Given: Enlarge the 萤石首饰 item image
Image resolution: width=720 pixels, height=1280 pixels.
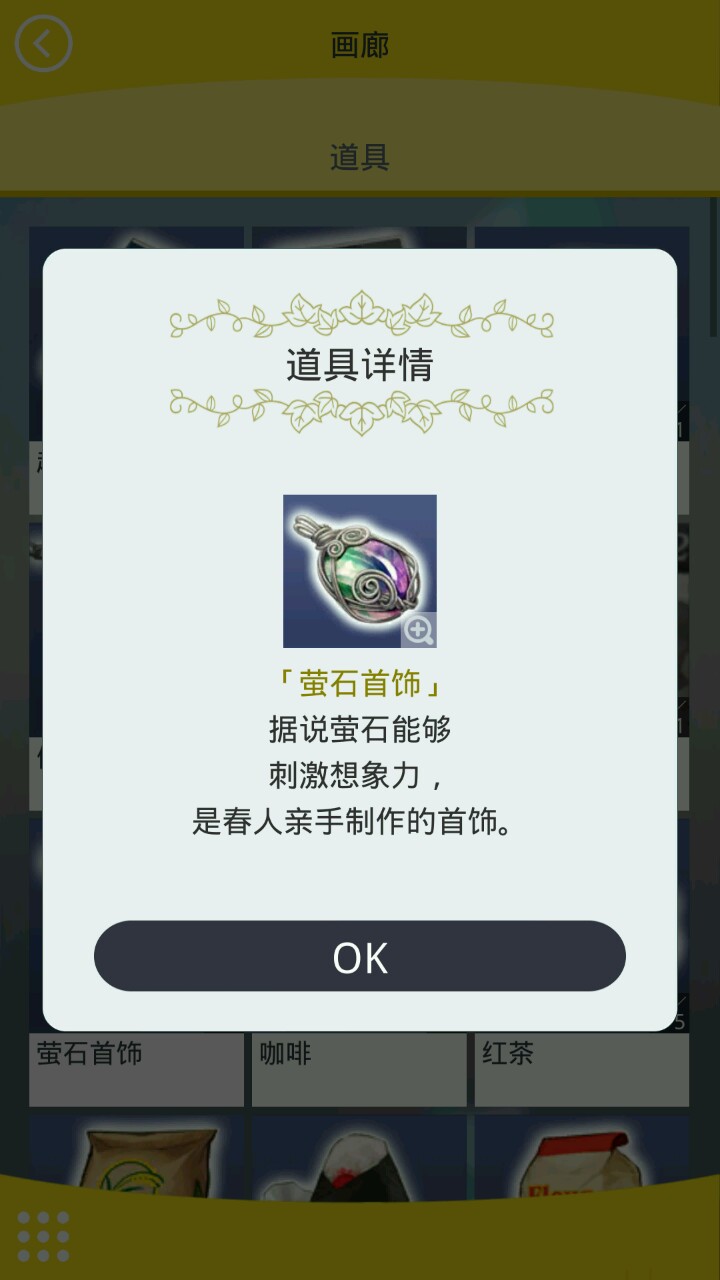Looking at the screenshot, I should tap(419, 630).
